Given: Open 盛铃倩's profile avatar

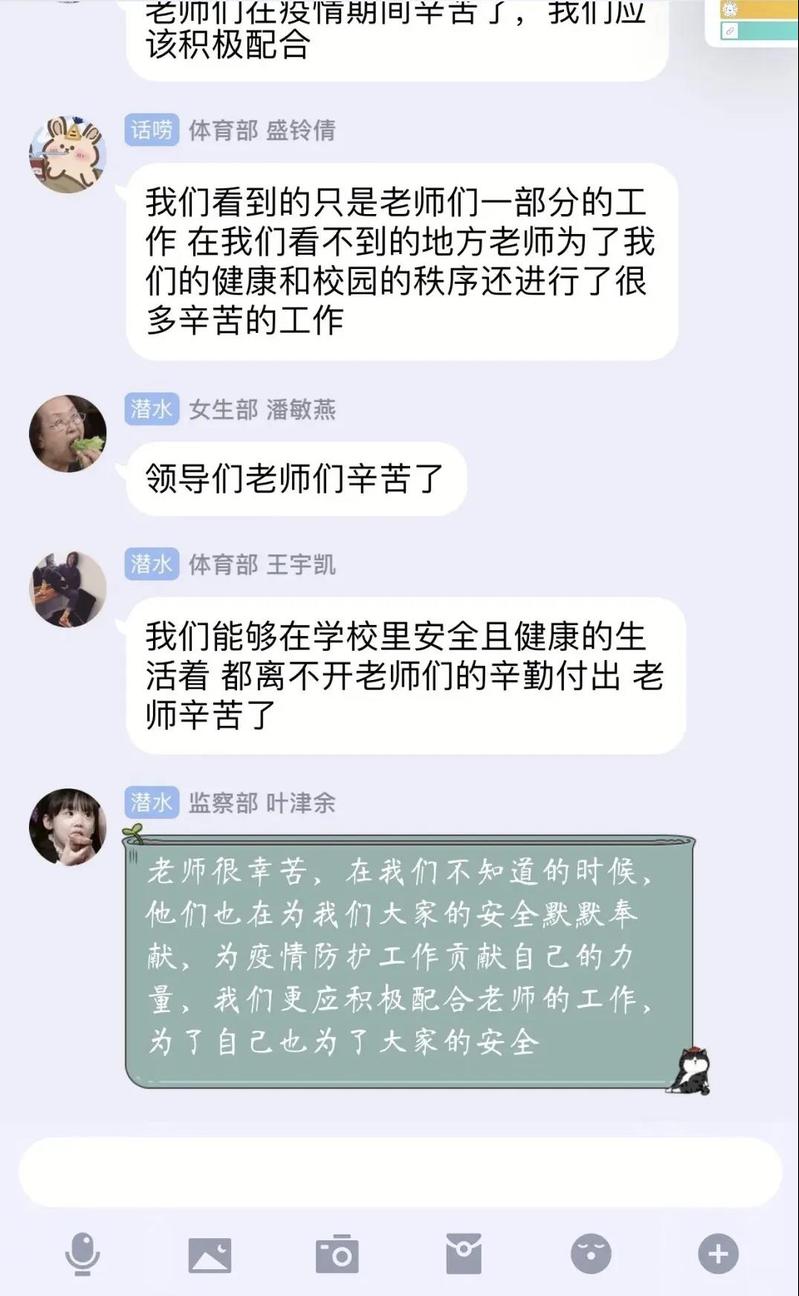Looking at the screenshot, I should [x=67, y=154].
